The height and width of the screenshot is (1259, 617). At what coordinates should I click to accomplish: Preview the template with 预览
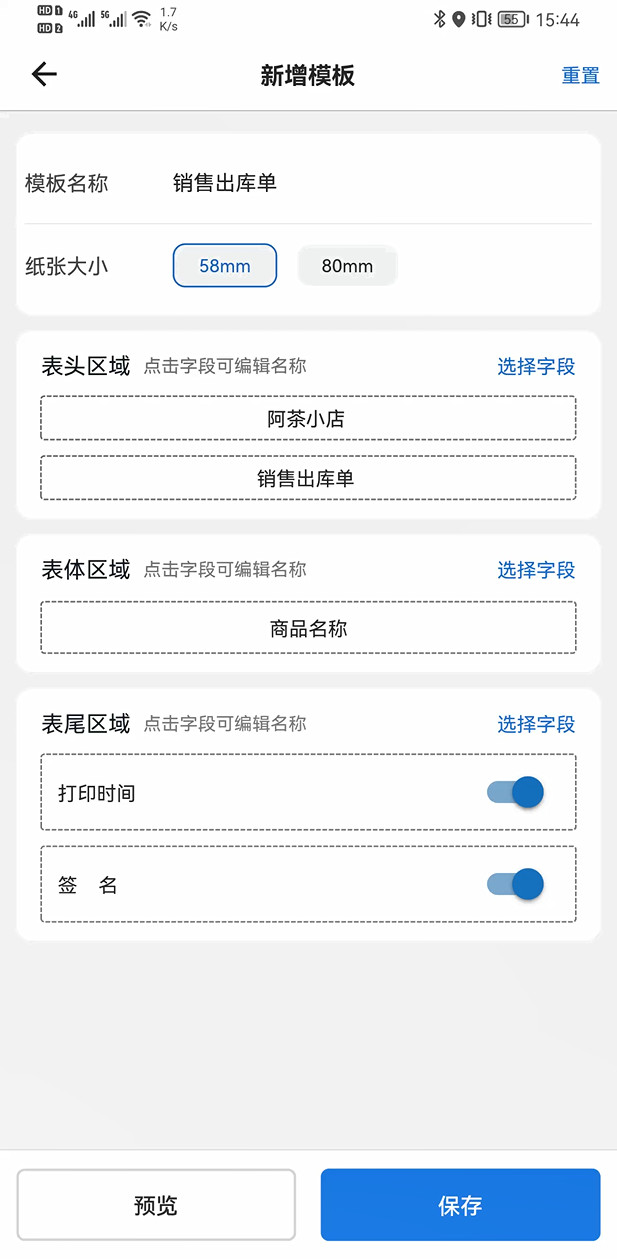(156, 1205)
